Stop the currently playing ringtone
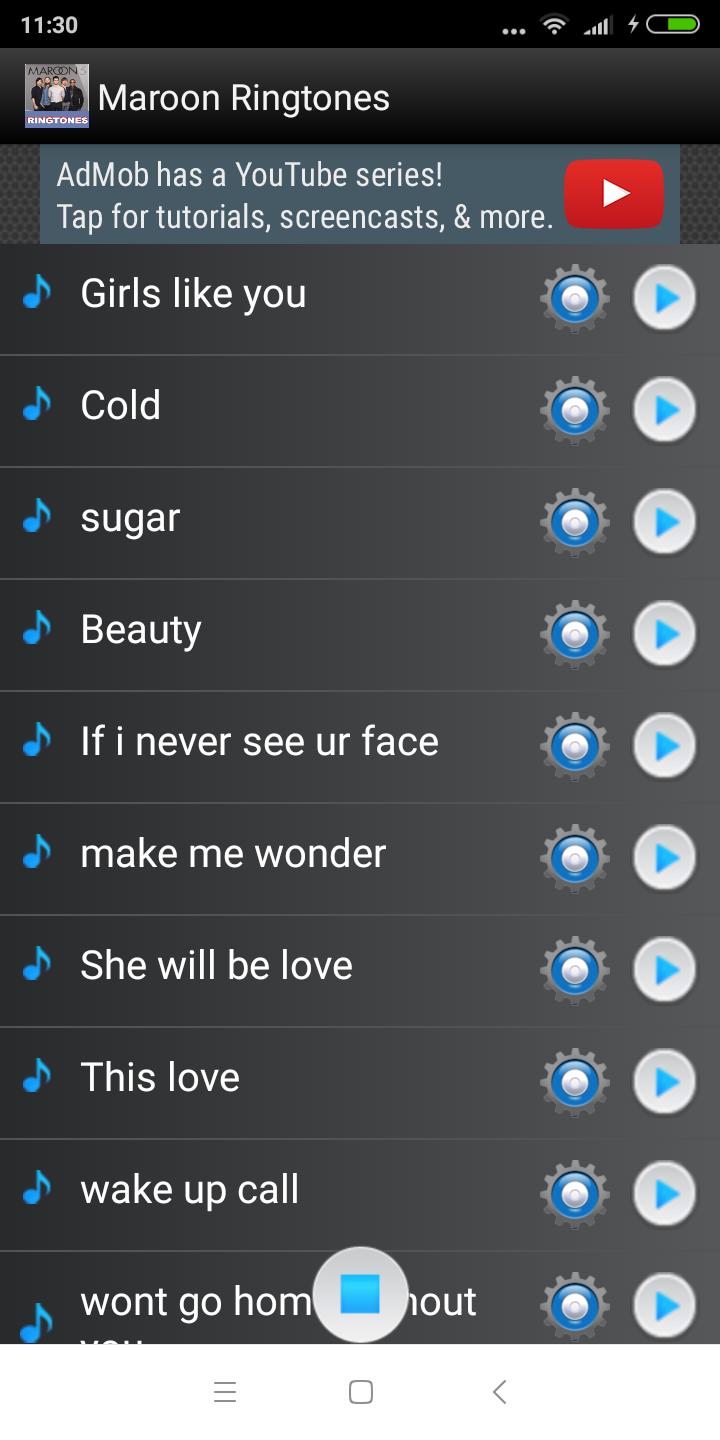Image resolution: width=720 pixels, height=1440 pixels. point(360,1293)
